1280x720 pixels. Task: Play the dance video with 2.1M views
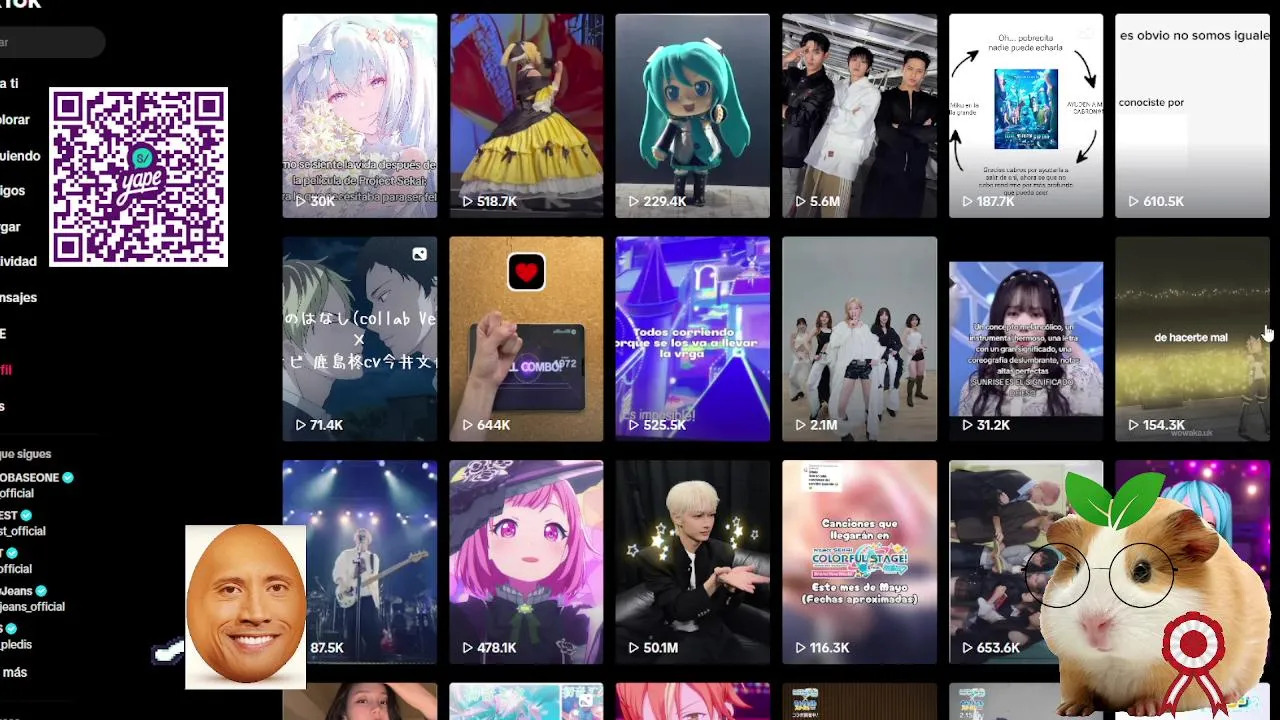click(x=859, y=338)
